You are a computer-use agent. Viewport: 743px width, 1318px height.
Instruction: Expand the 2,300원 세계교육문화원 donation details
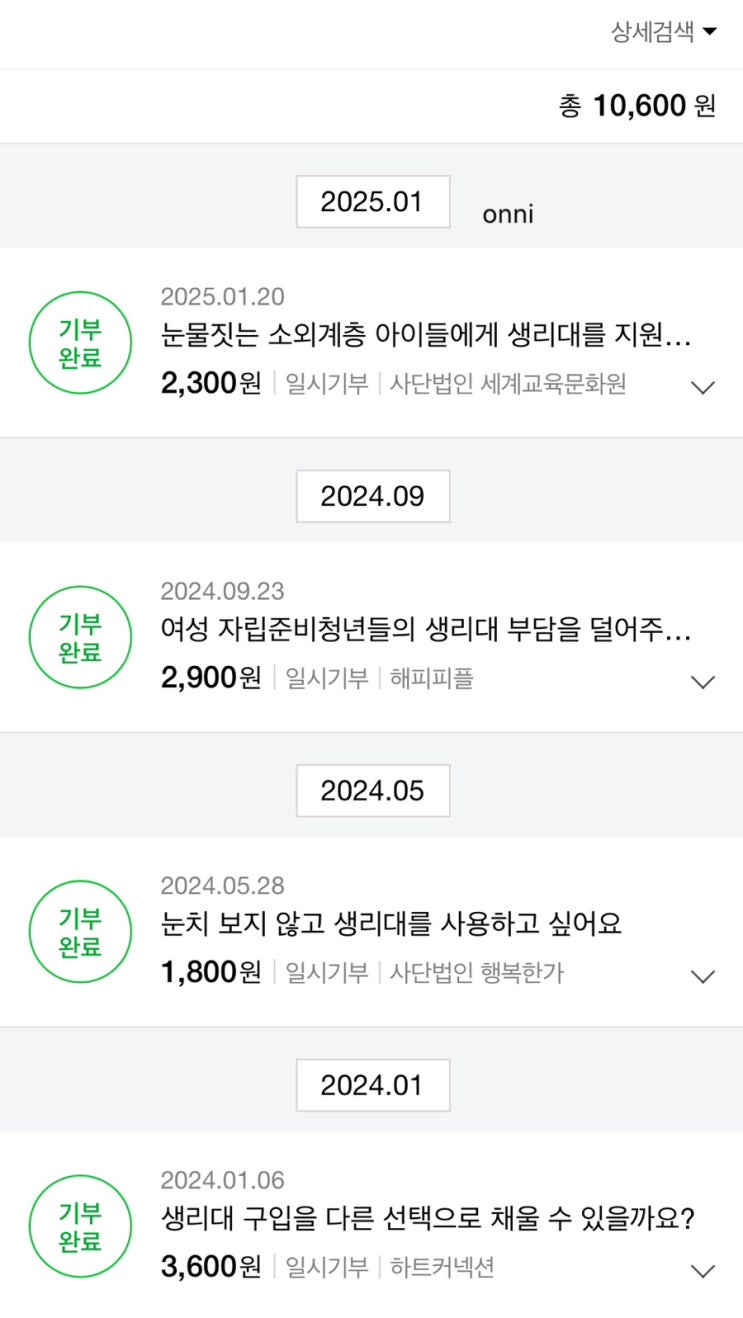pos(703,387)
